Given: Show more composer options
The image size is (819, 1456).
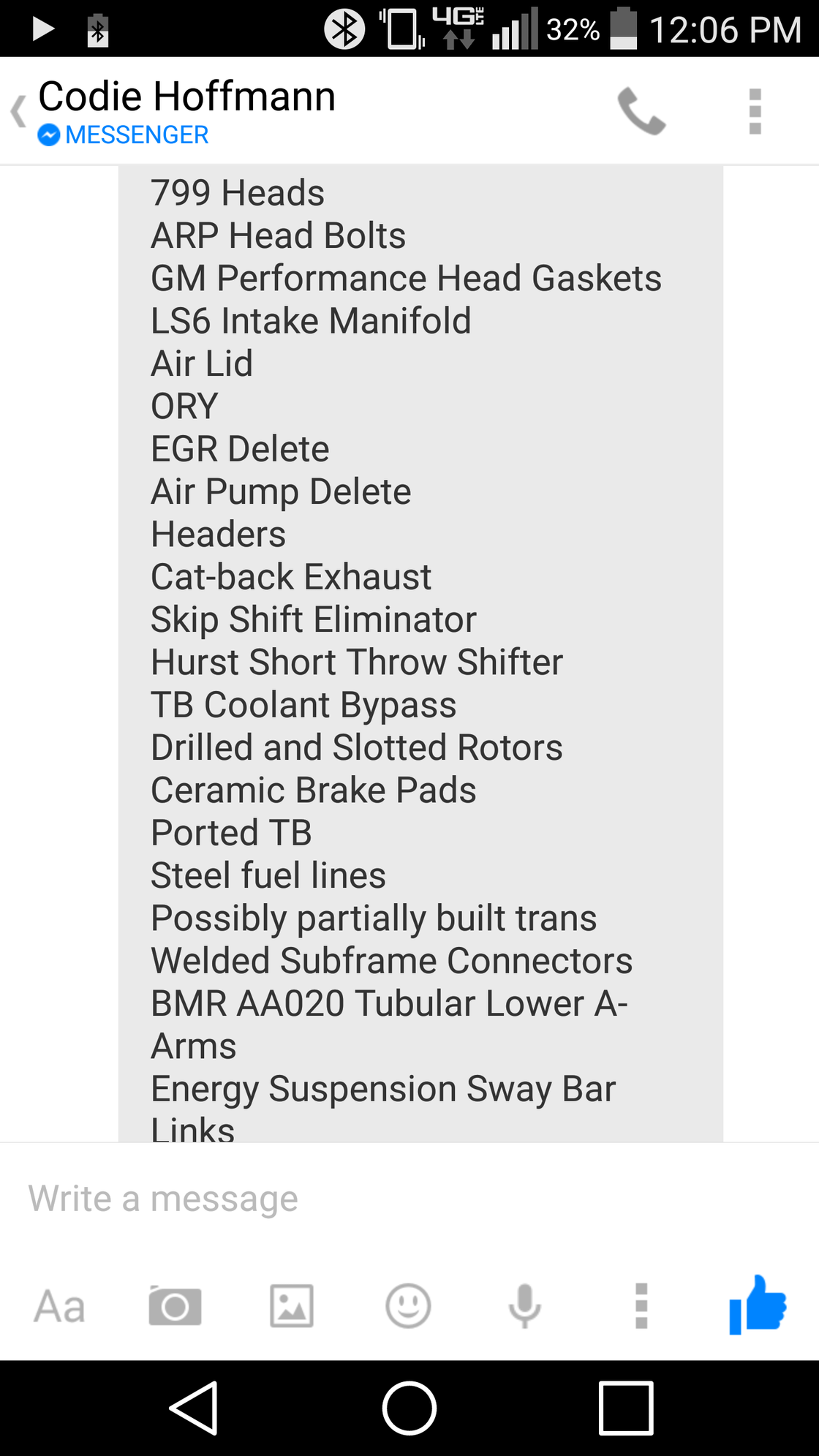Looking at the screenshot, I should pyautogui.click(x=641, y=1306).
